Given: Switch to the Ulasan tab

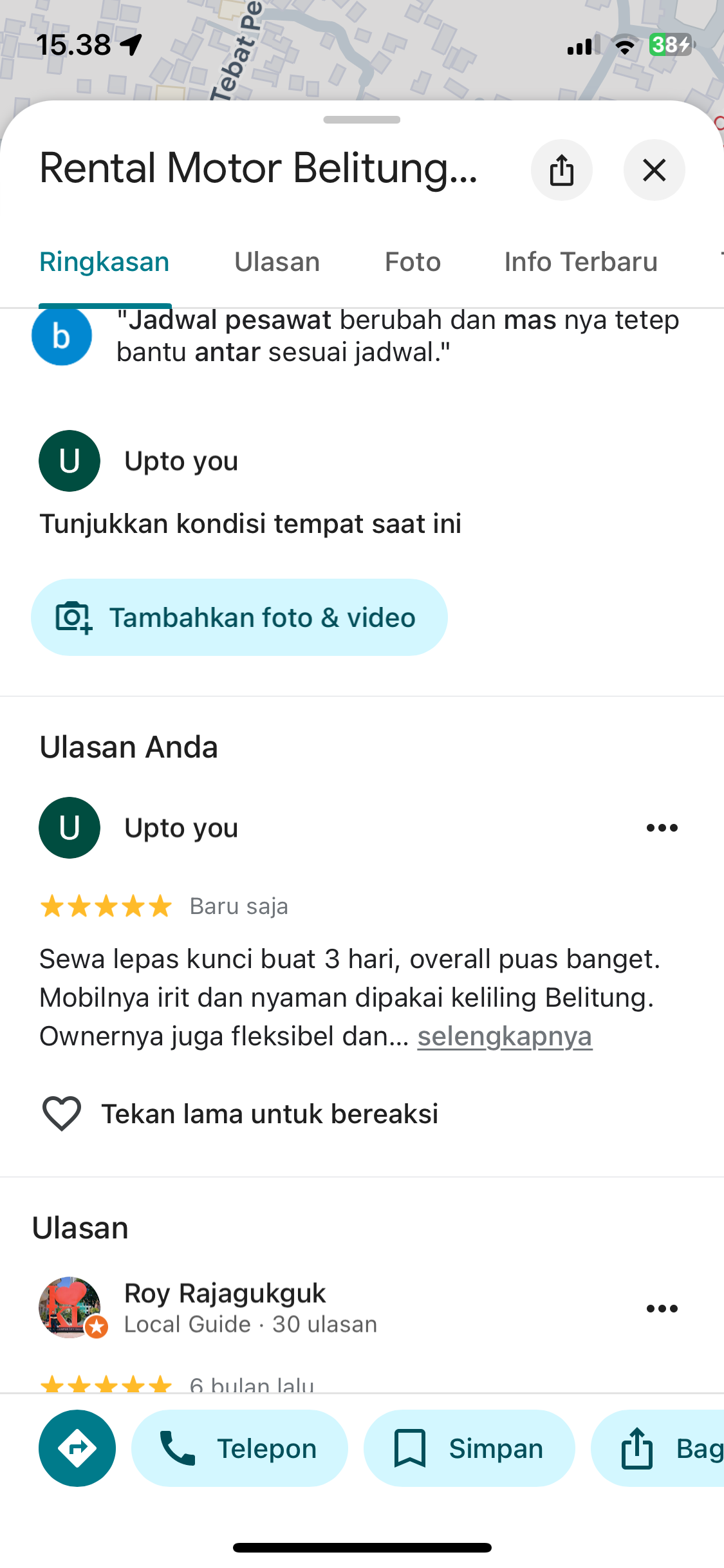Looking at the screenshot, I should (277, 262).
